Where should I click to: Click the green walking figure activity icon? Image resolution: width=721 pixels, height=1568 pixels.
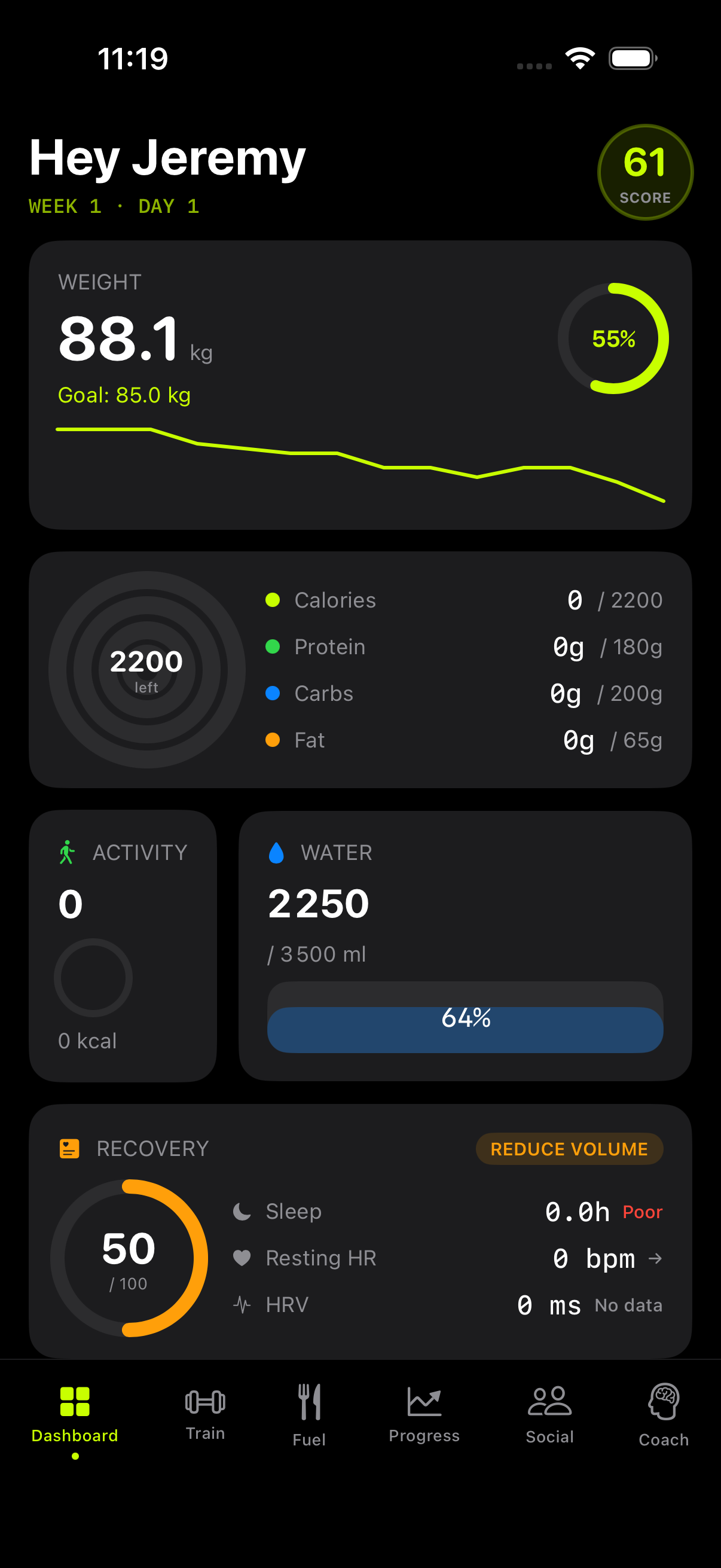click(69, 852)
